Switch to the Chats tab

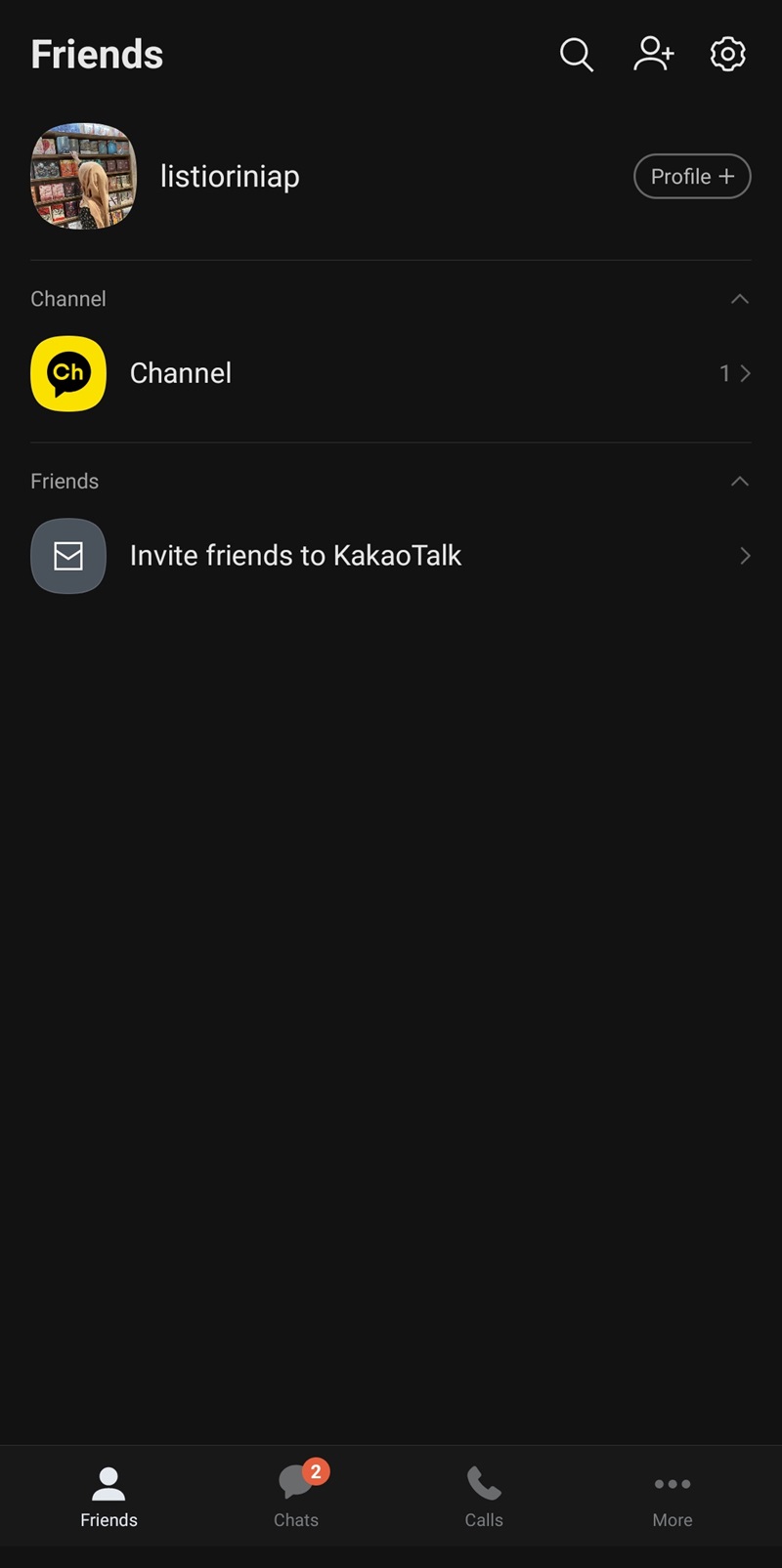click(297, 1495)
